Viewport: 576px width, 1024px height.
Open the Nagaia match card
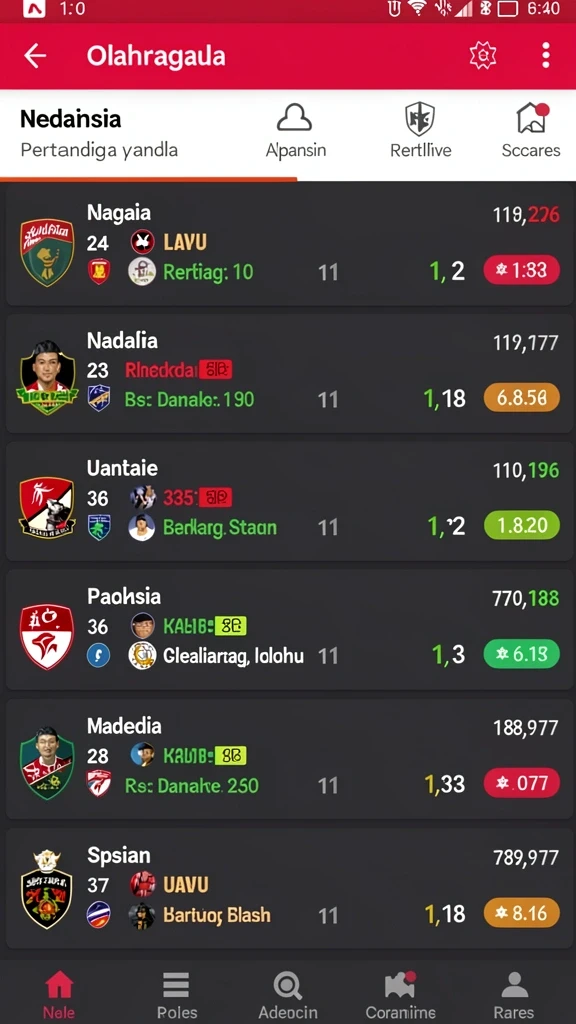(x=288, y=244)
